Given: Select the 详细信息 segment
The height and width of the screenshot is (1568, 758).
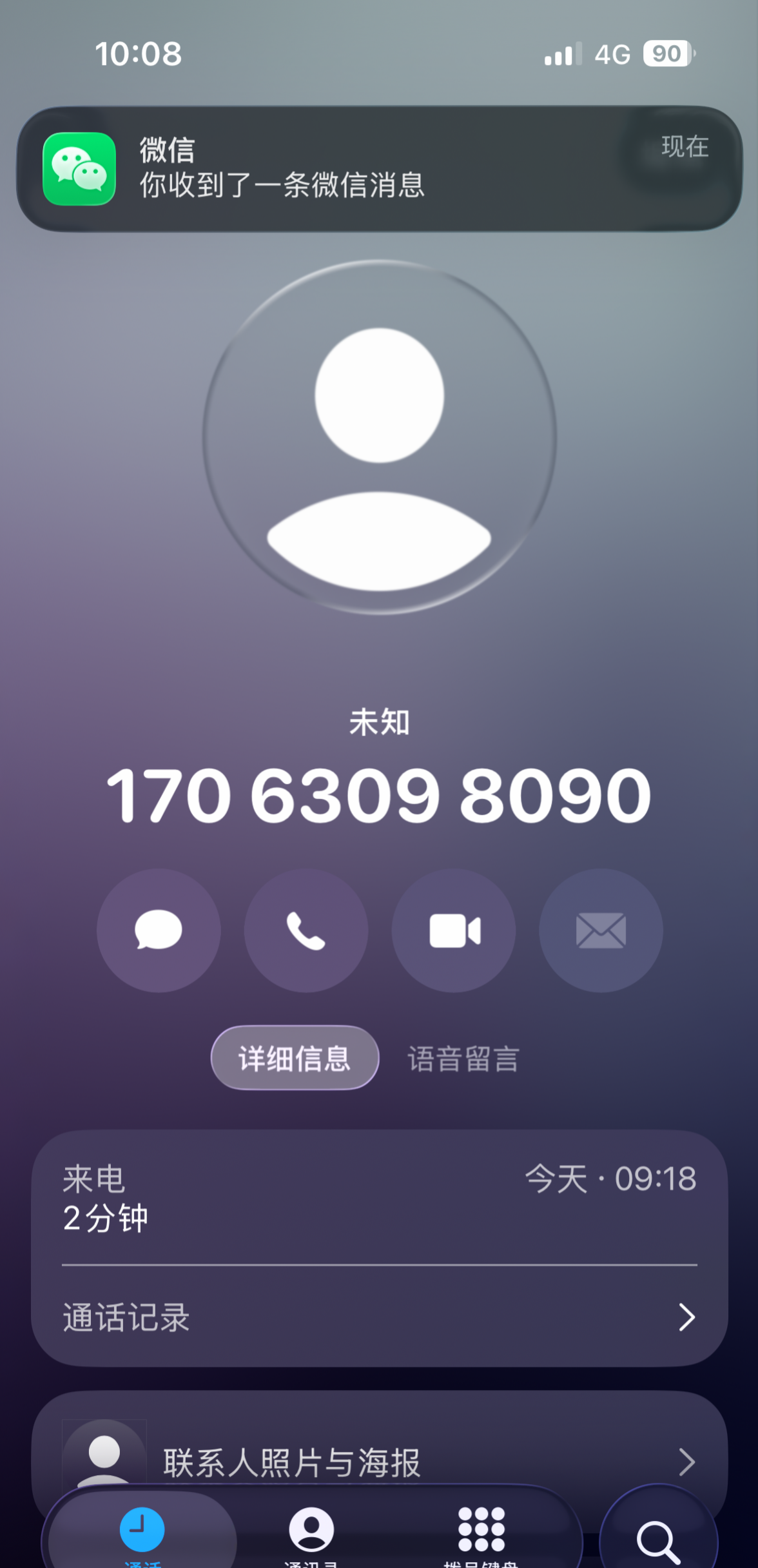Looking at the screenshot, I should point(295,1058).
